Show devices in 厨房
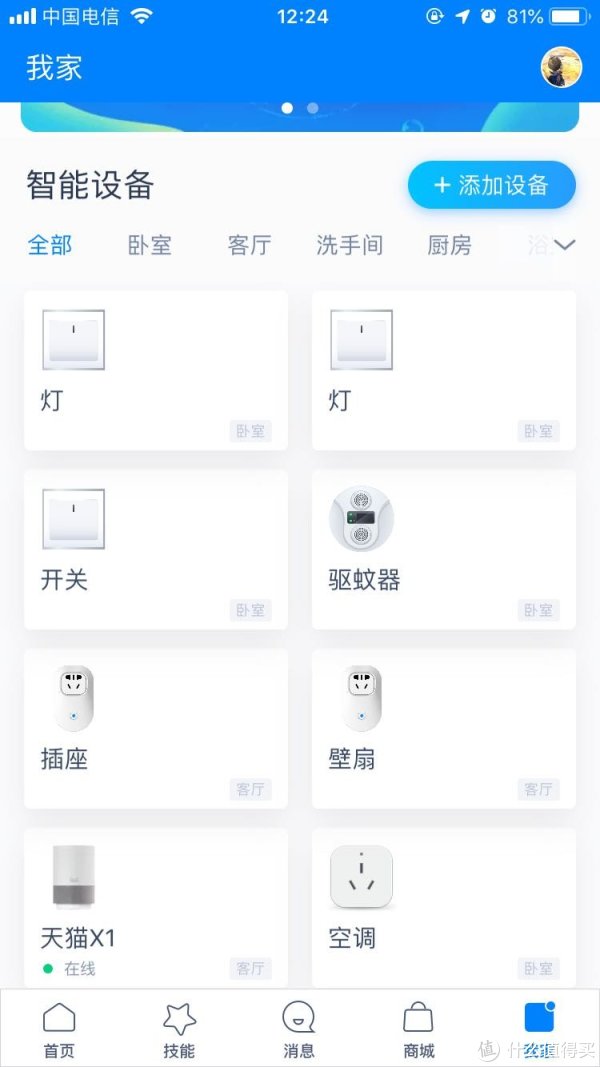The image size is (600, 1067). coord(449,245)
